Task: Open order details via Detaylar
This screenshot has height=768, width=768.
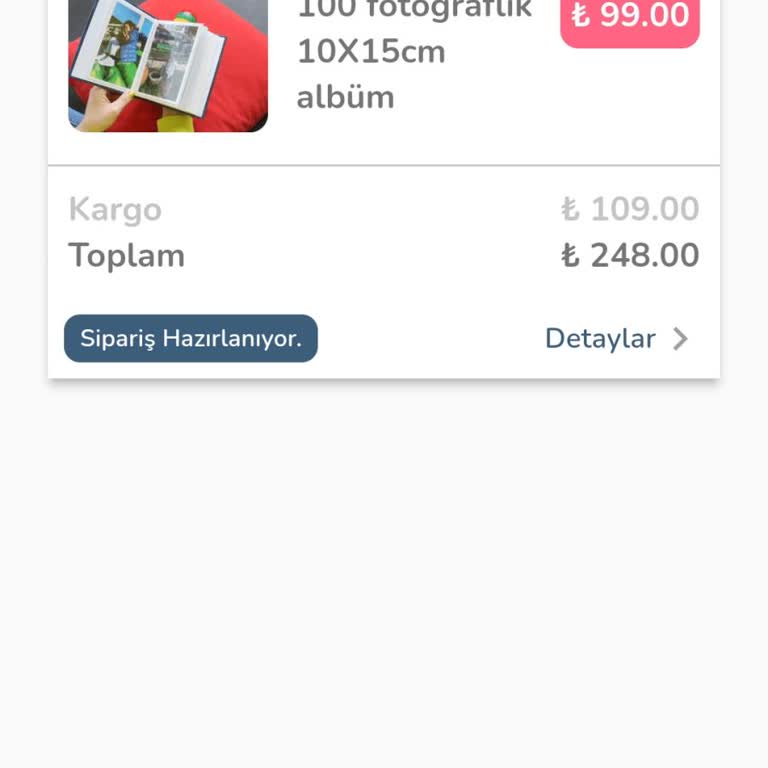Action: coord(616,339)
